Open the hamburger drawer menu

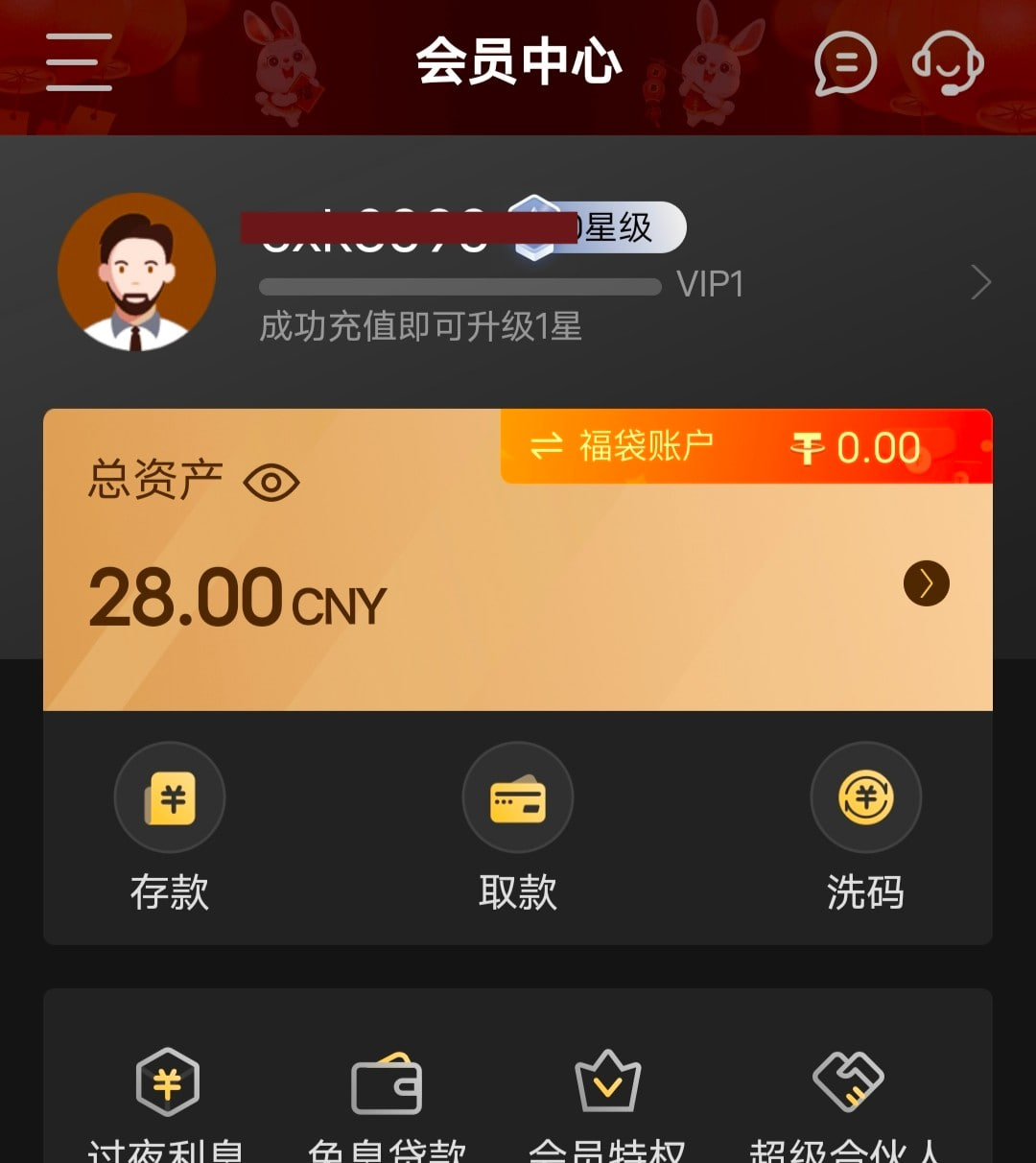[79, 62]
